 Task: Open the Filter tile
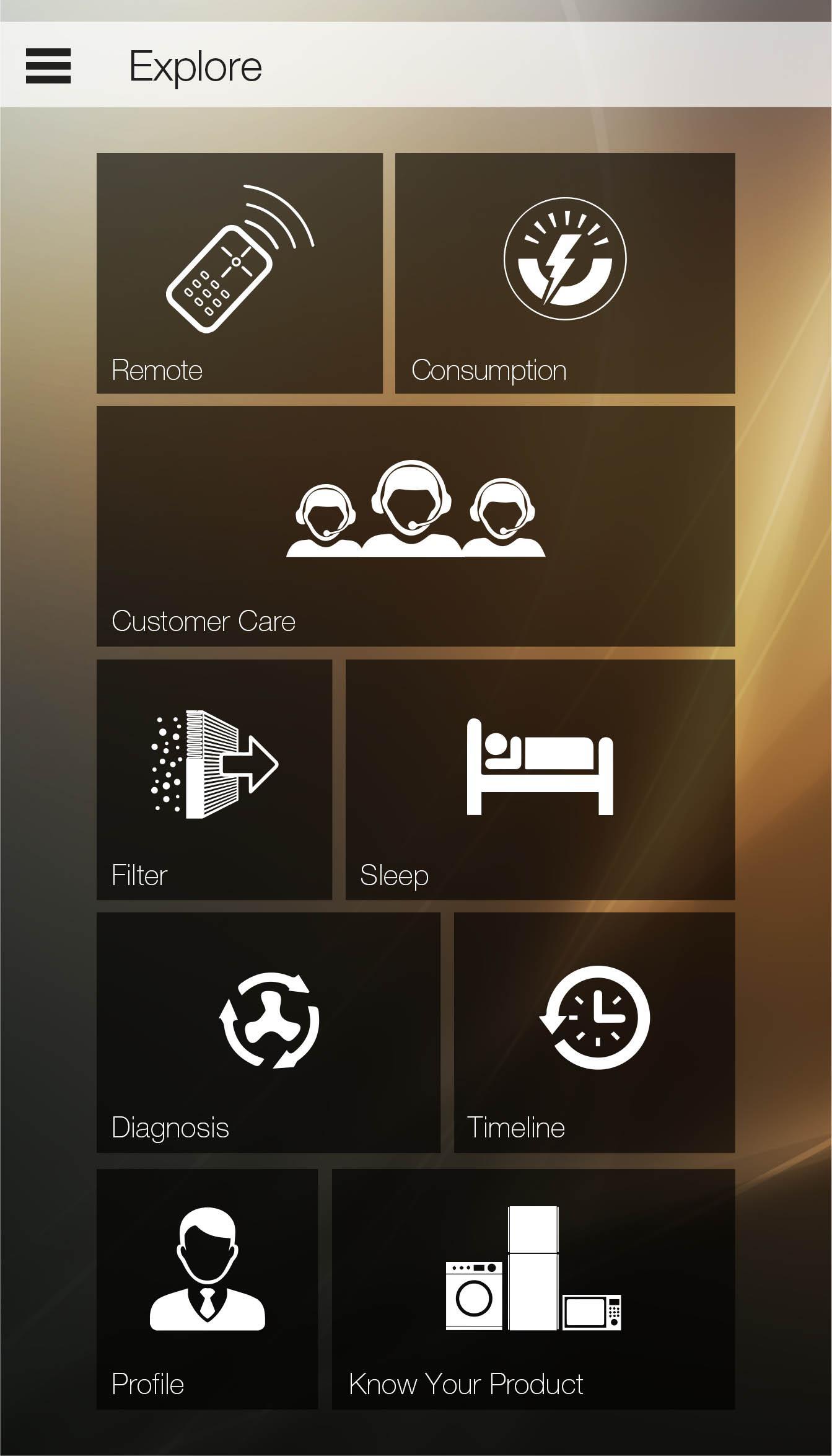(214, 779)
